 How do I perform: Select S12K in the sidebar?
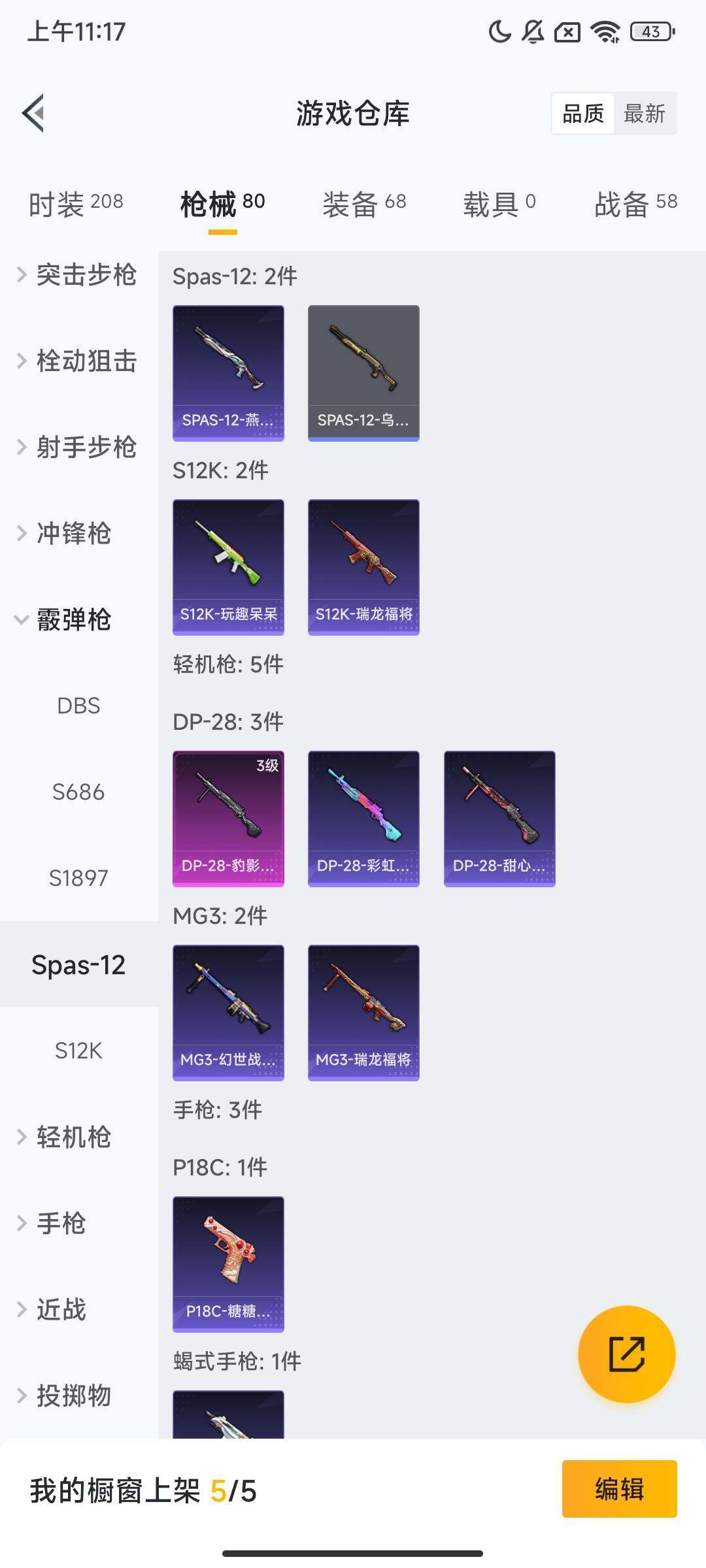(x=78, y=1051)
